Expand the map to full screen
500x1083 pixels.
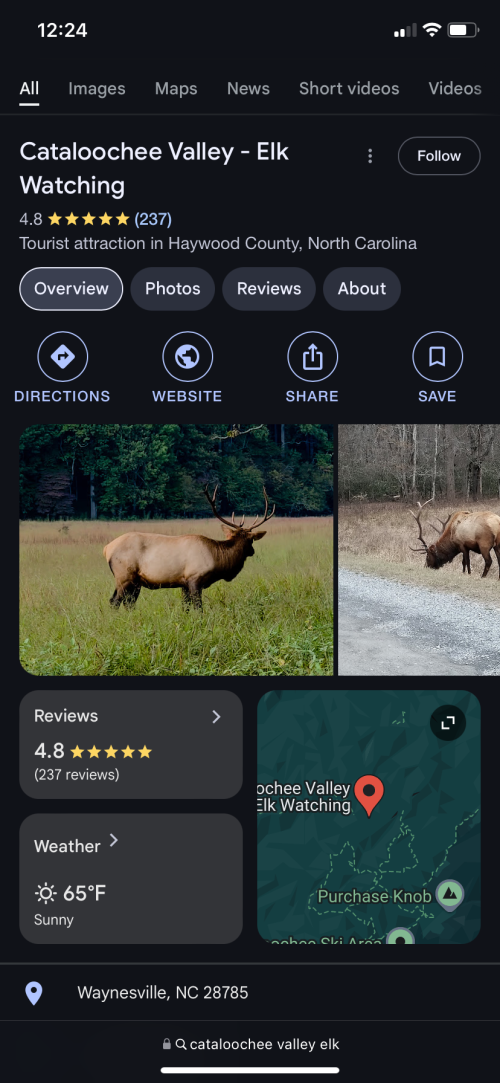point(448,722)
